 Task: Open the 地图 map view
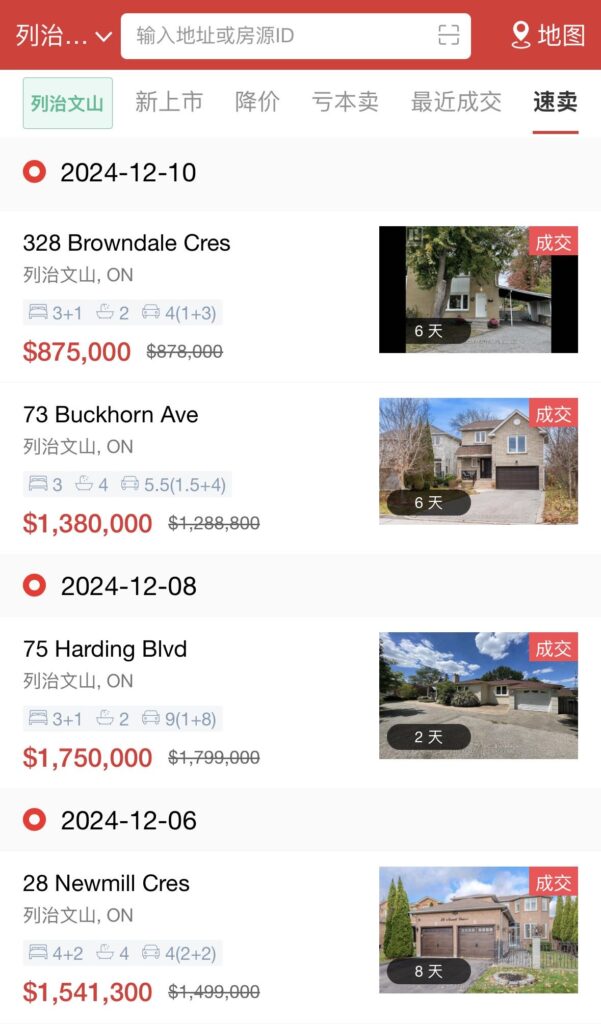point(548,36)
